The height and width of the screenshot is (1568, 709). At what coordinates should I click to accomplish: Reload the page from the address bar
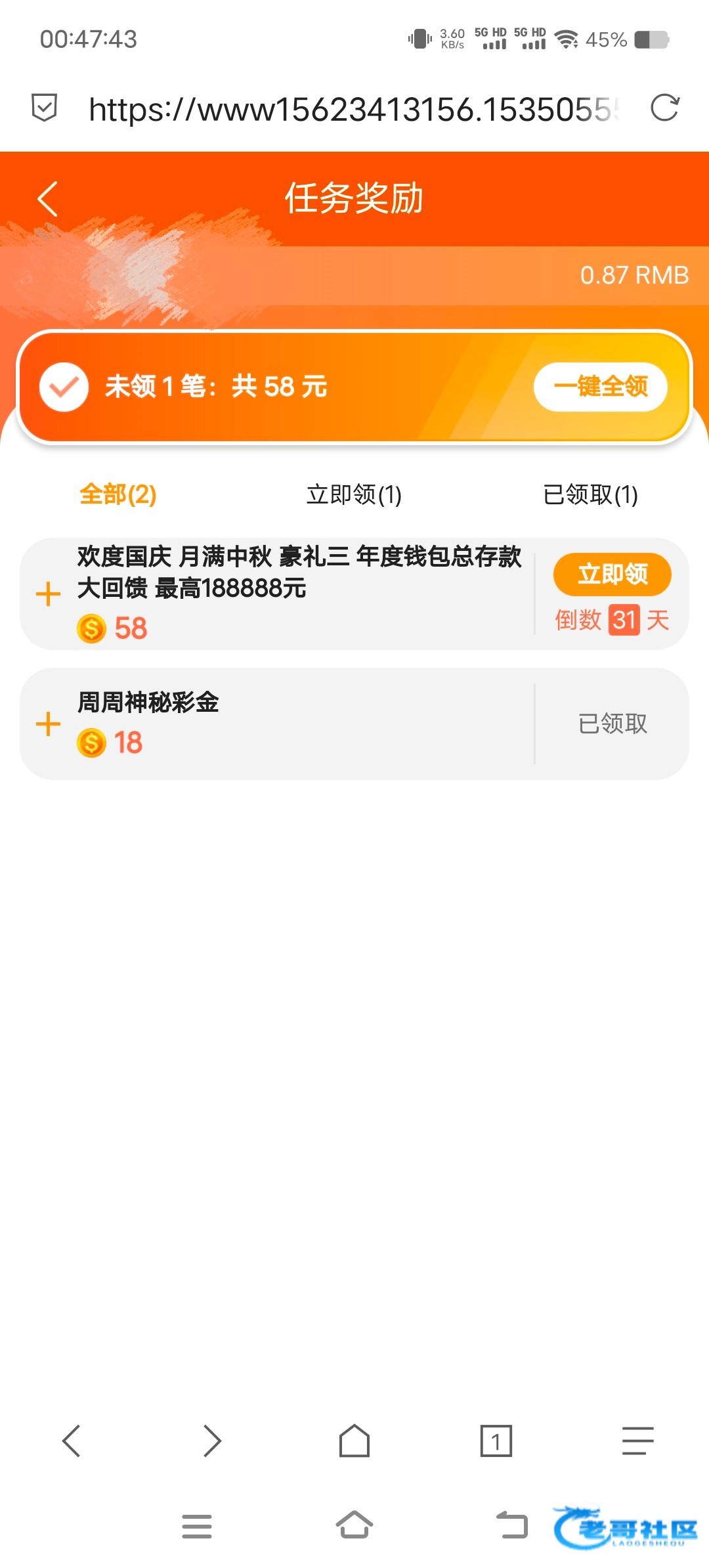(x=664, y=108)
